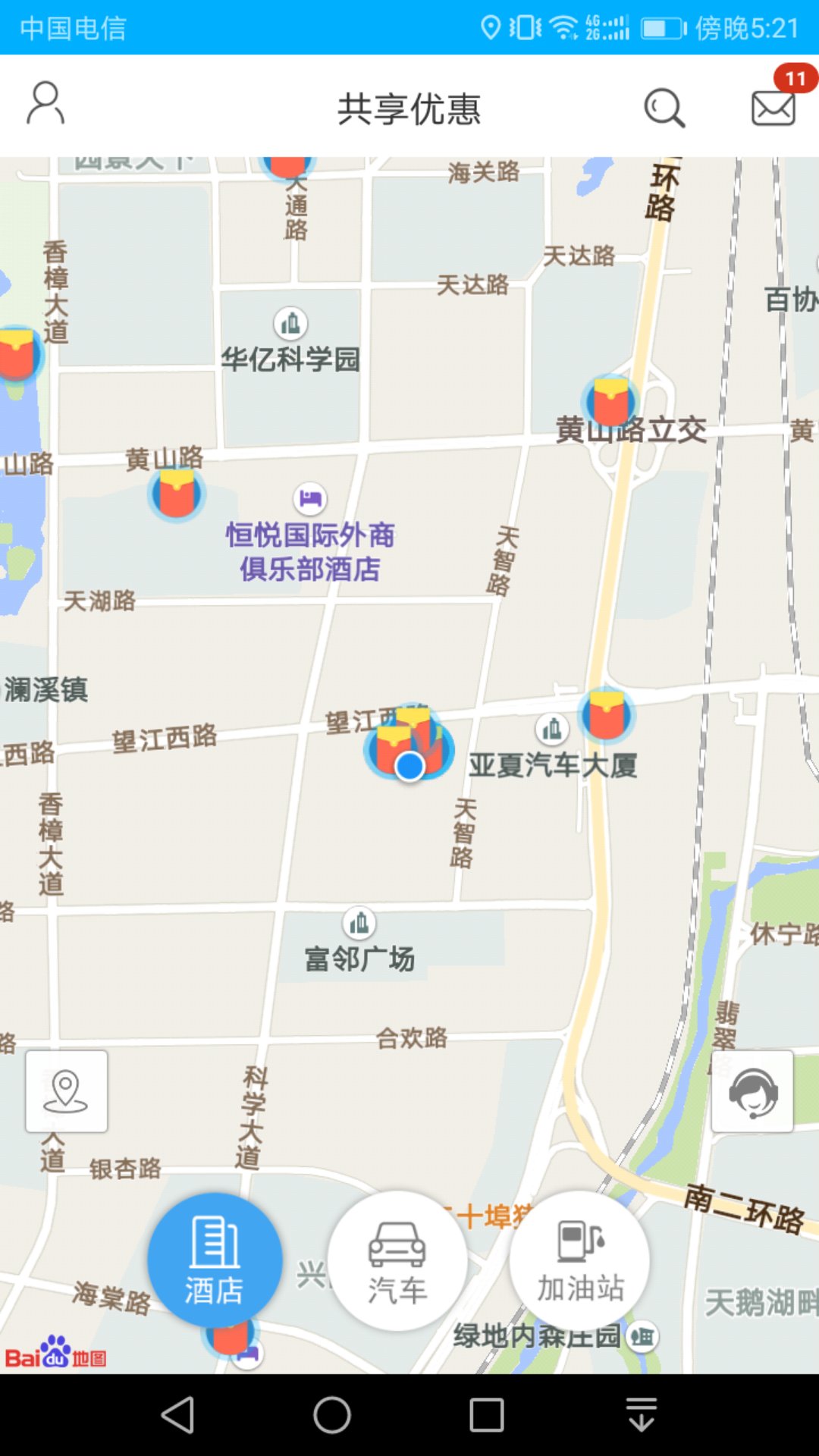Screen dimensions: 819x1456
Task: Select the 加油站 category button
Action: pyautogui.click(x=580, y=1260)
